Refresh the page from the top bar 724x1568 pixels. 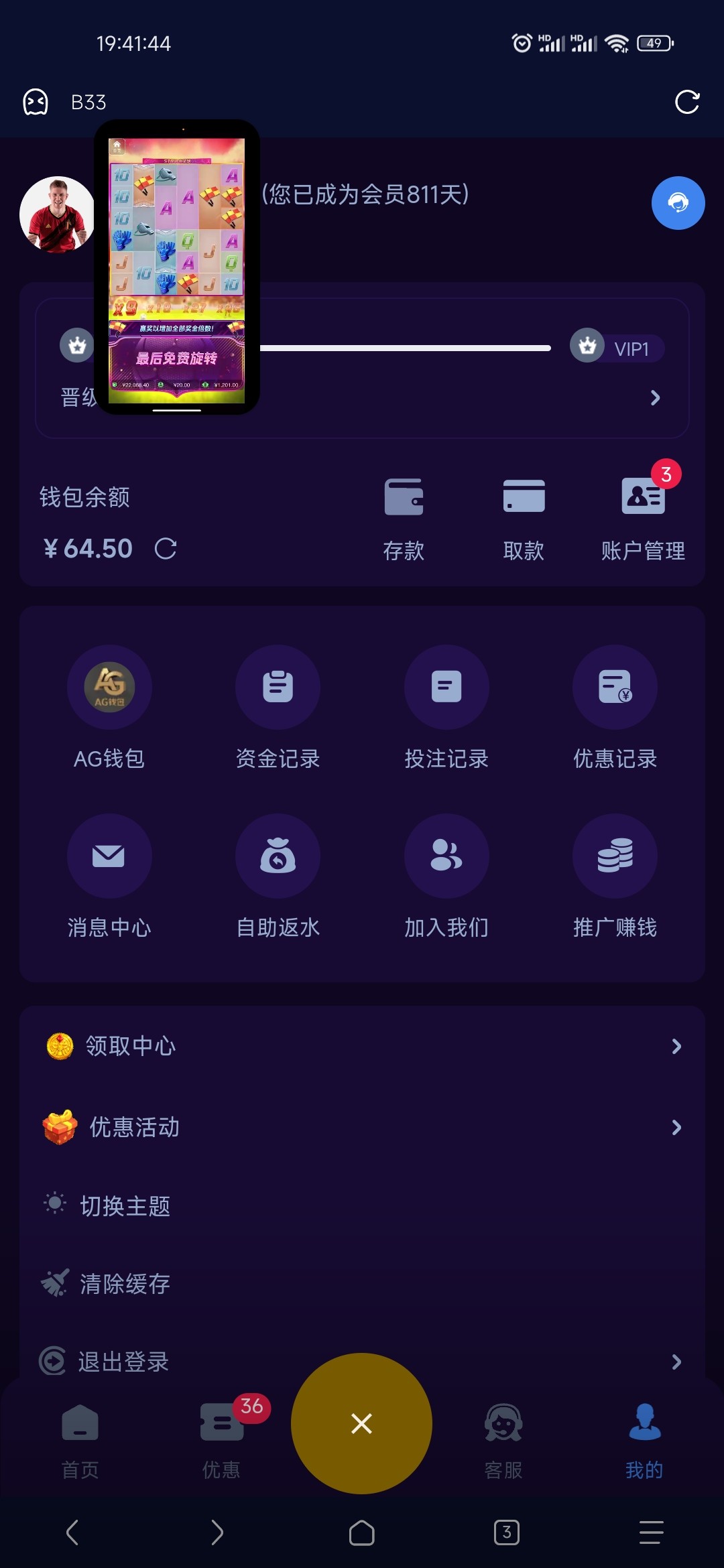[687, 102]
